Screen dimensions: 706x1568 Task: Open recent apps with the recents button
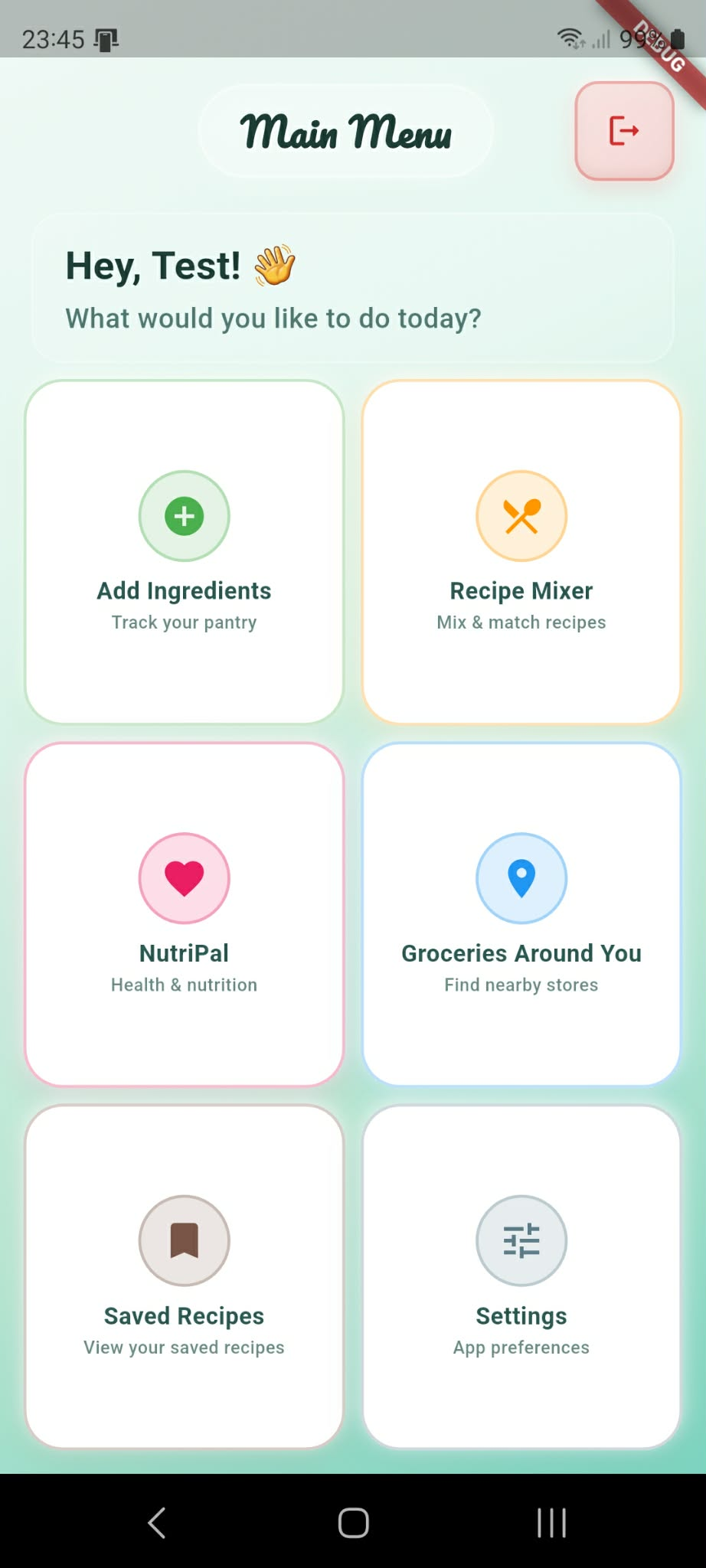pyautogui.click(x=551, y=1524)
